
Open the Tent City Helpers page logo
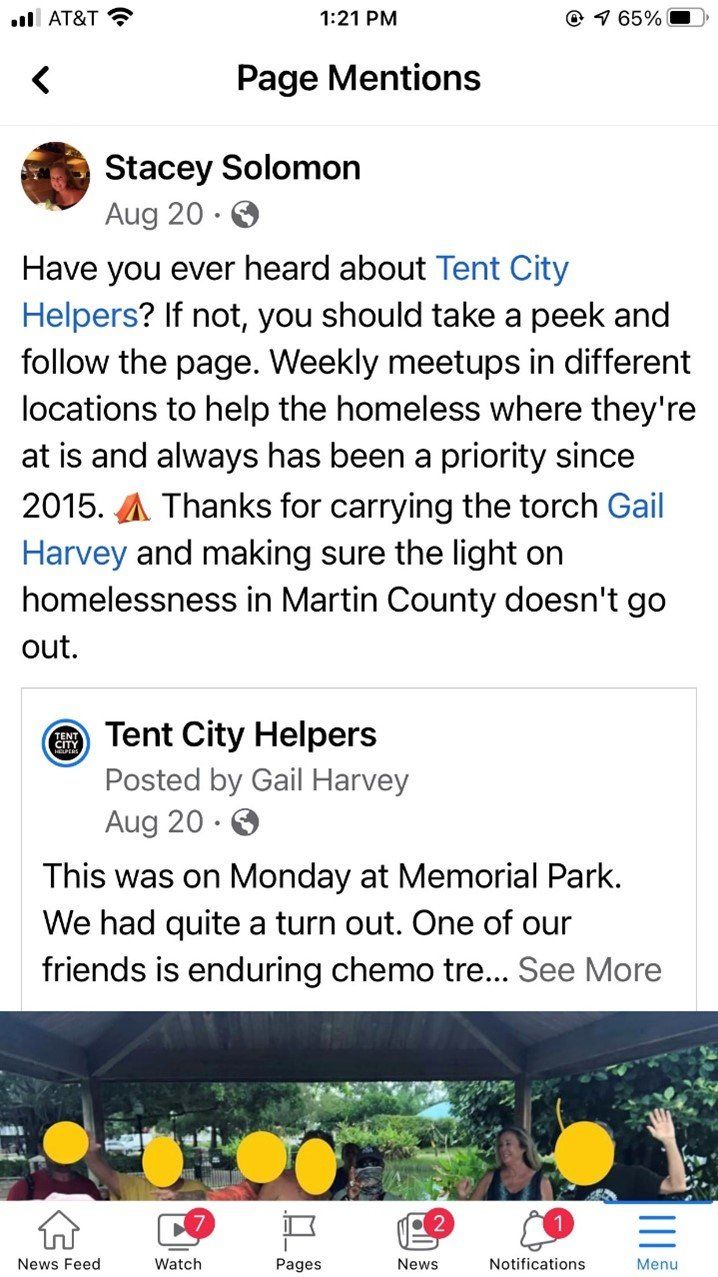click(x=66, y=744)
